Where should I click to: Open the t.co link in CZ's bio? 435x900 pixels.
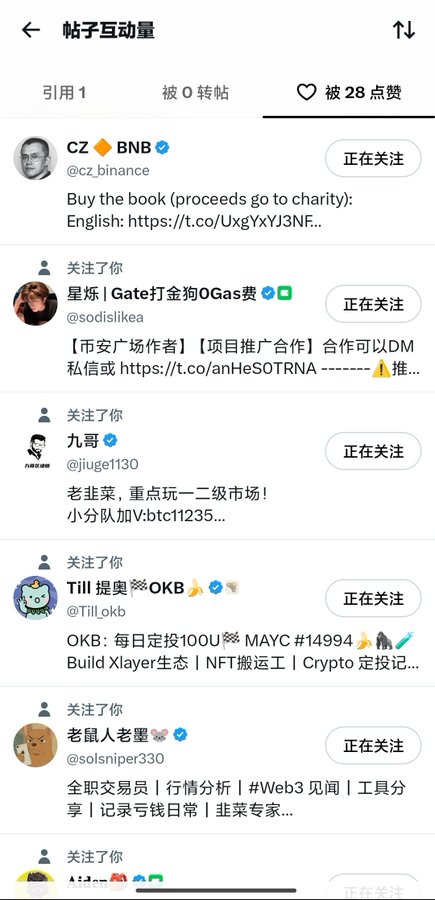click(x=224, y=222)
